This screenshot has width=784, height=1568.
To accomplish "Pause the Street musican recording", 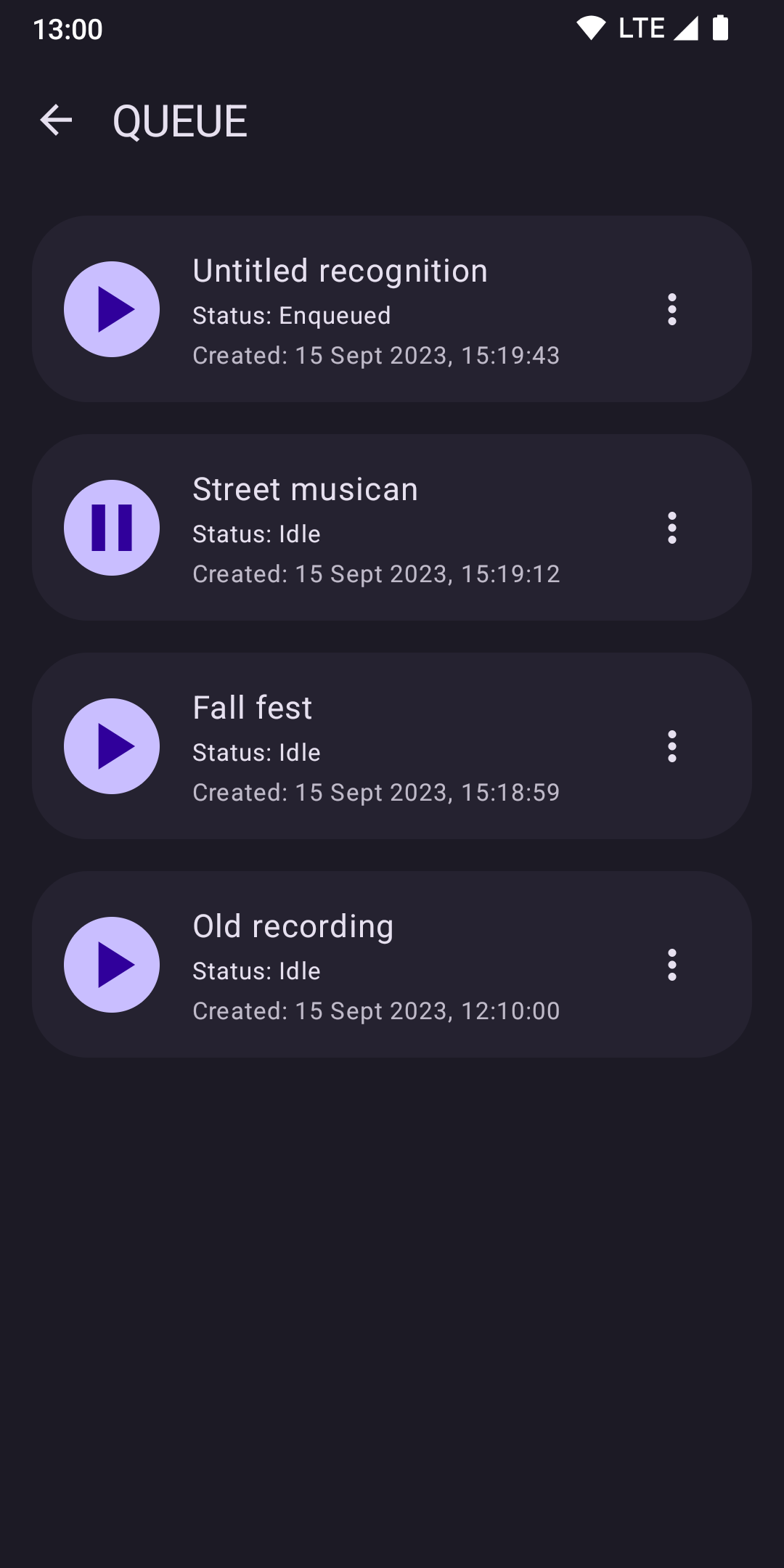I will tap(112, 528).
